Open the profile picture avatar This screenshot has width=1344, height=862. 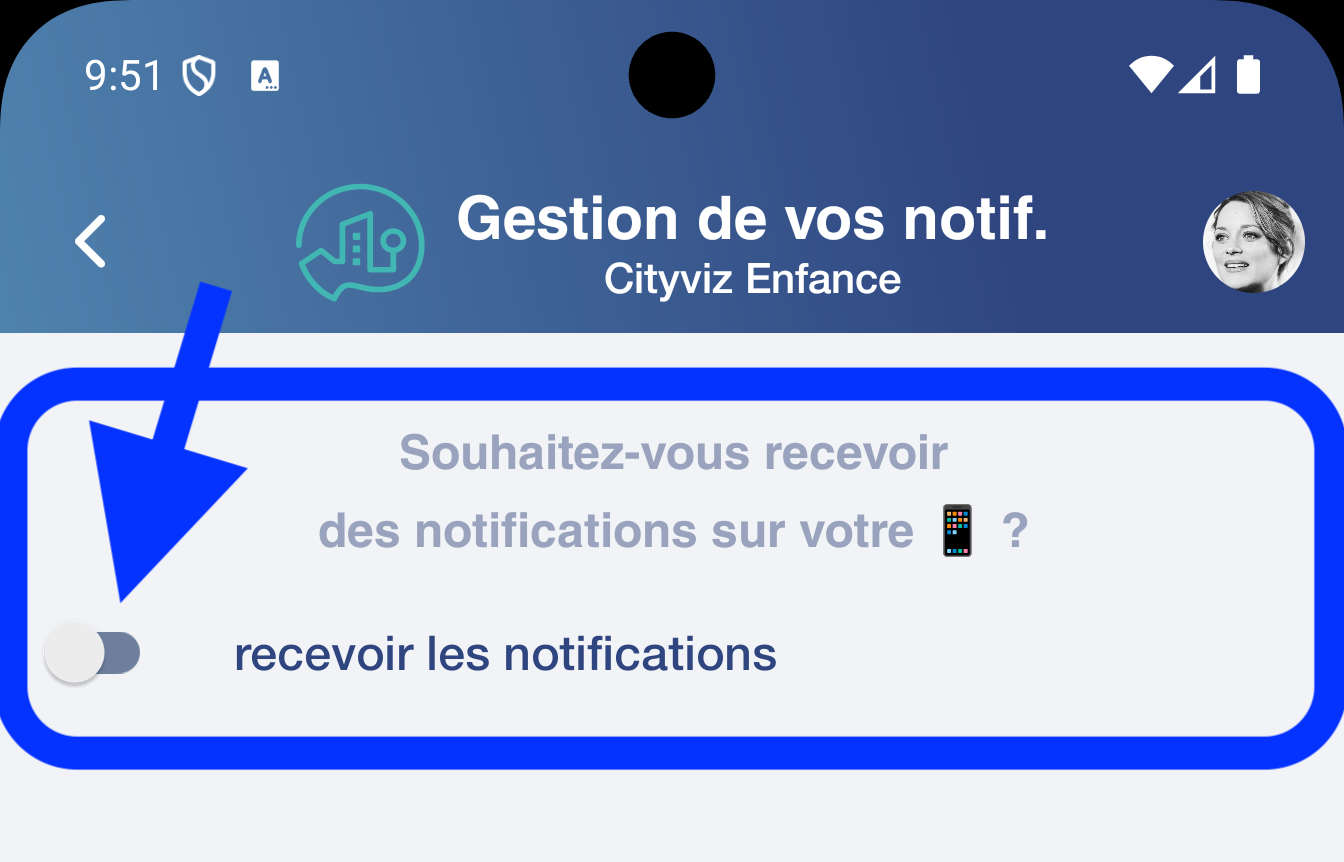coord(1252,242)
